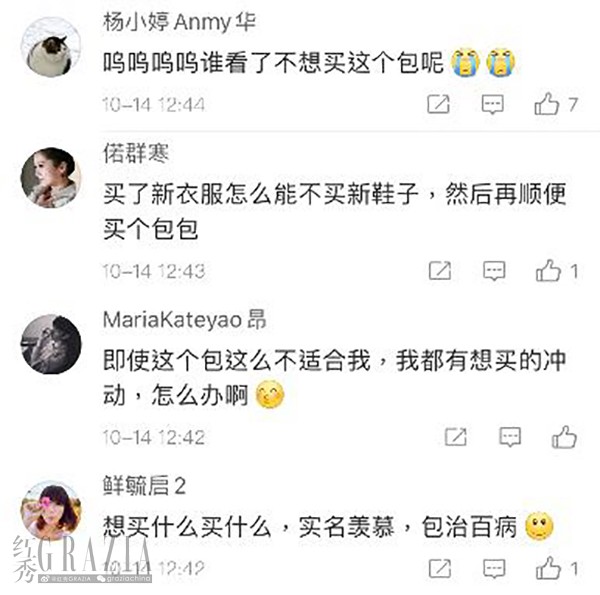
Task: Reply to 鲜毓启2's comment
Action: click(x=494, y=570)
